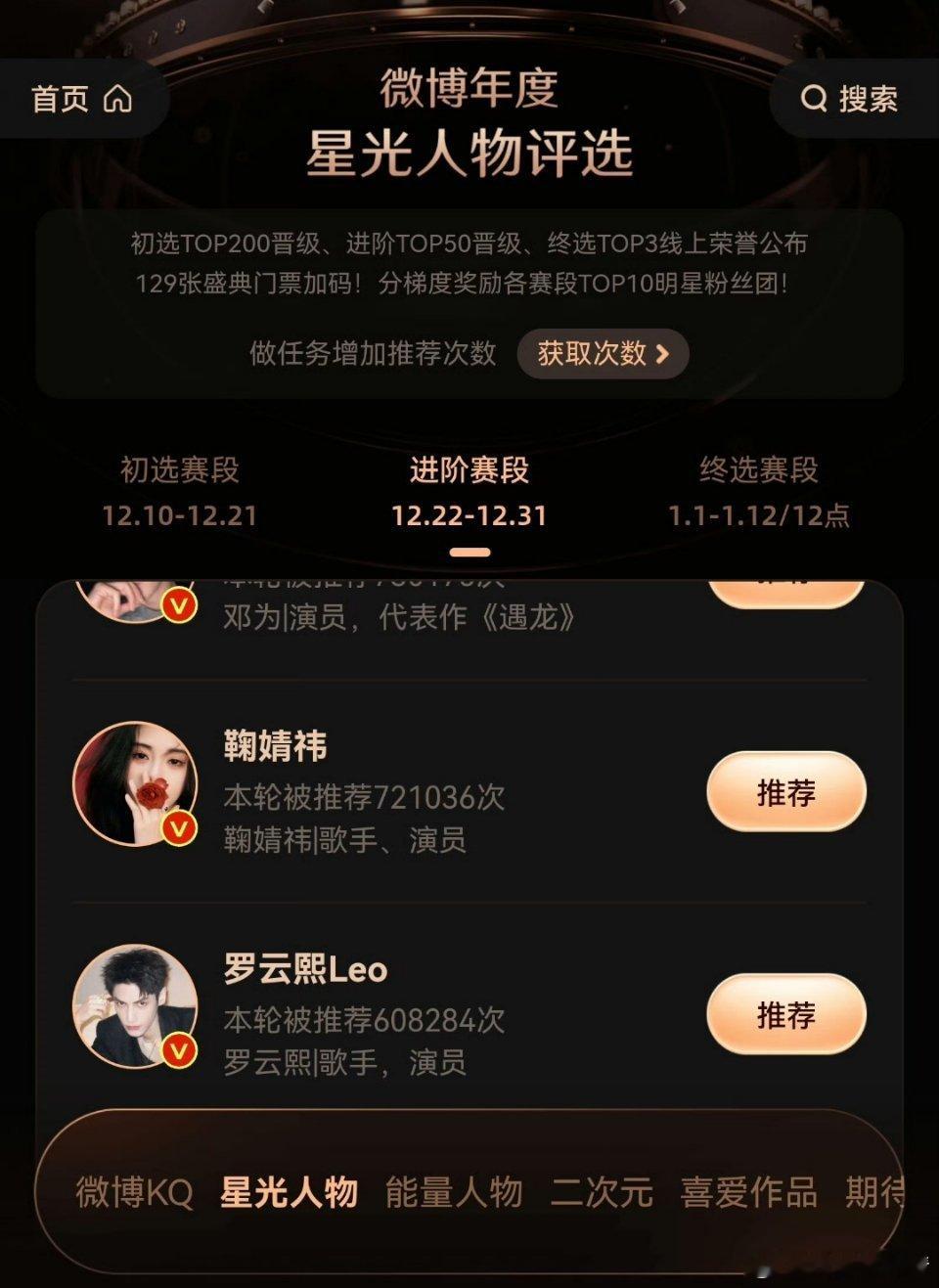Image resolution: width=939 pixels, height=1288 pixels.
Task: Switch to the 喜爱作品 category tab
Action: point(752,1193)
